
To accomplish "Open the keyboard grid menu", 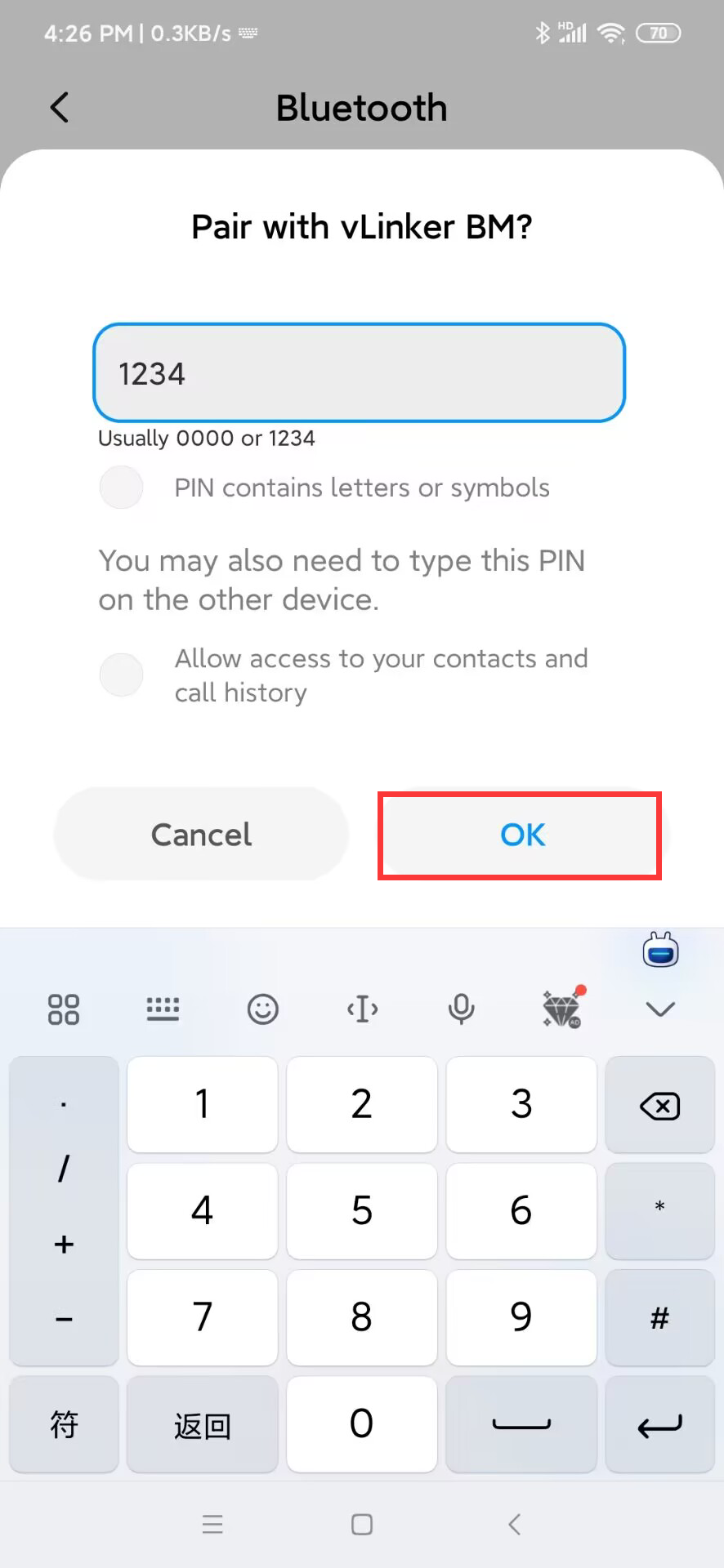I will pos(64,1009).
